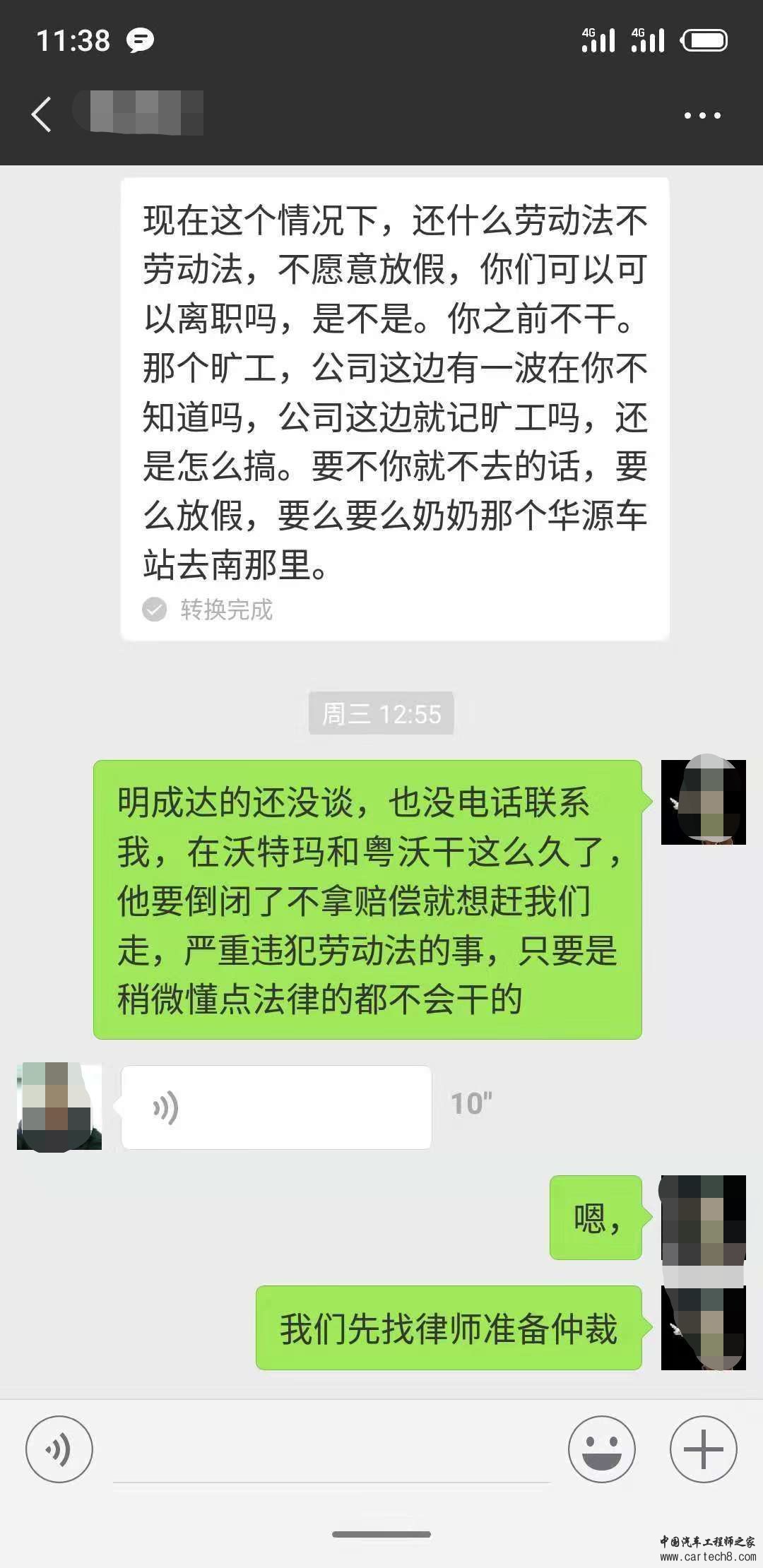Go back to the chat list

coord(41,114)
